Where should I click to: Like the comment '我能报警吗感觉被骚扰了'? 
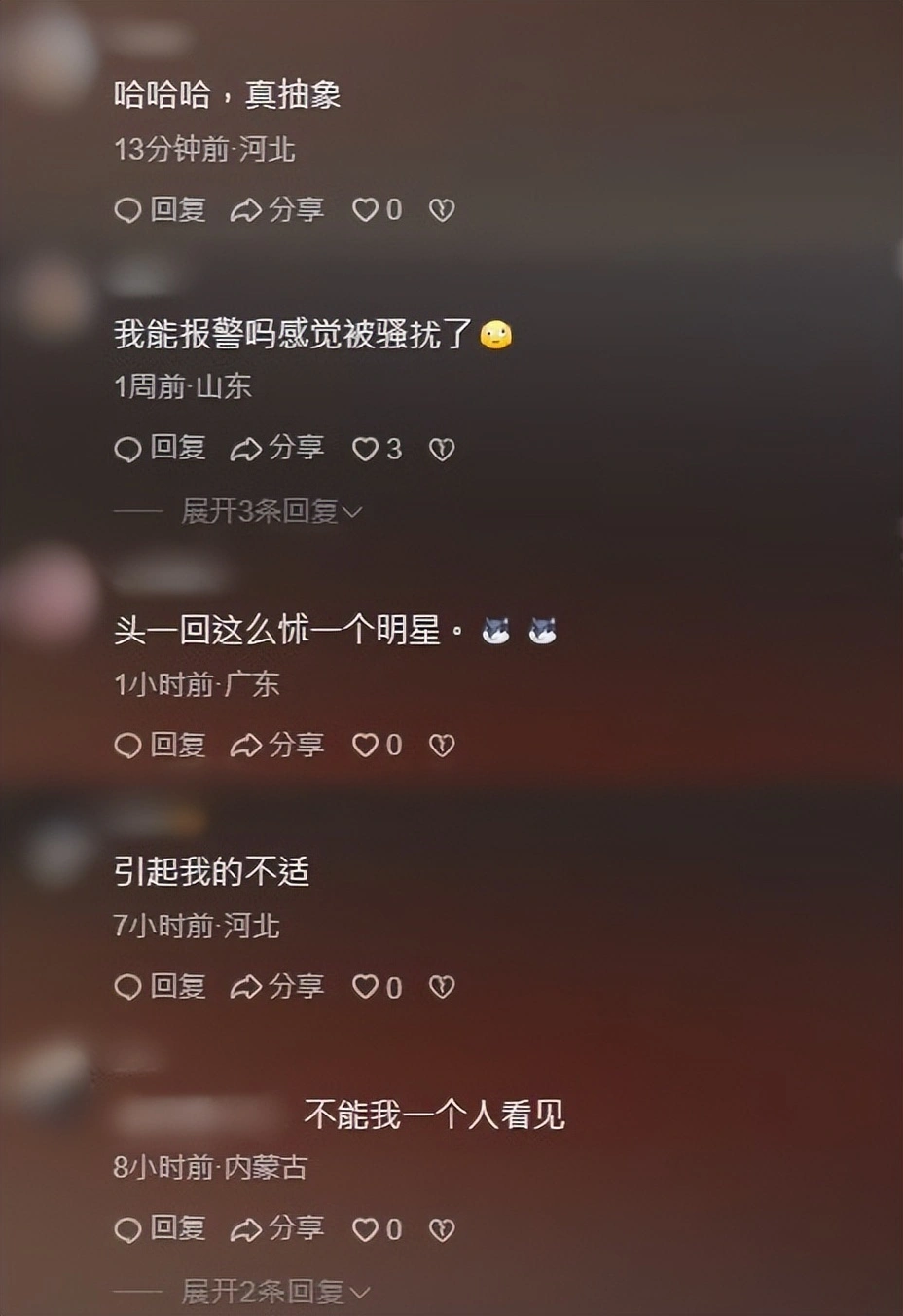(366, 449)
